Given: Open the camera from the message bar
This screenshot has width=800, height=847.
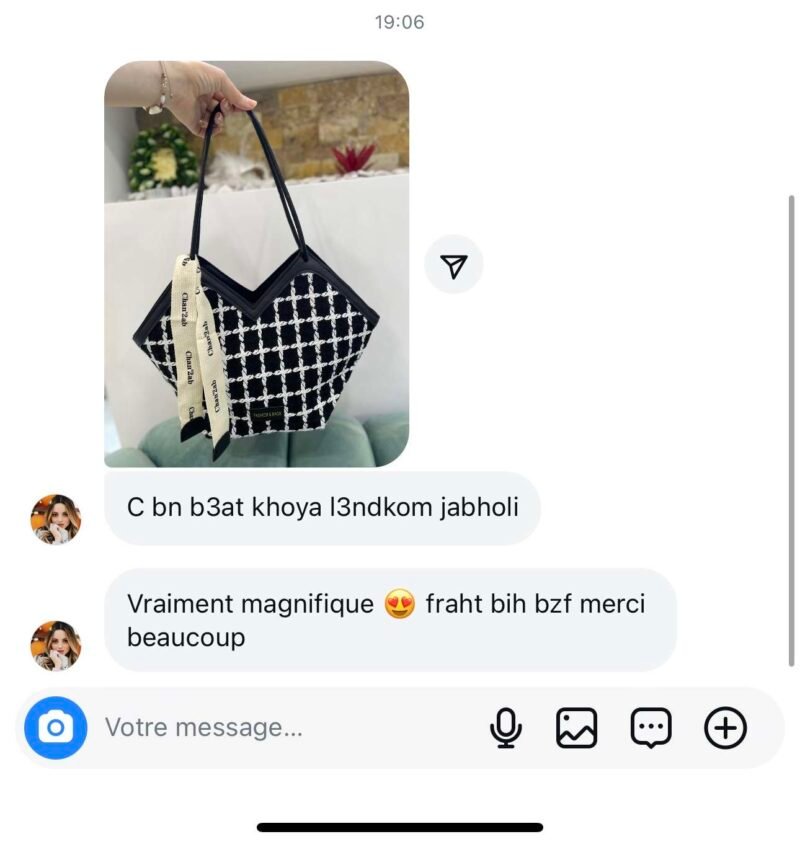Looking at the screenshot, I should [56, 727].
